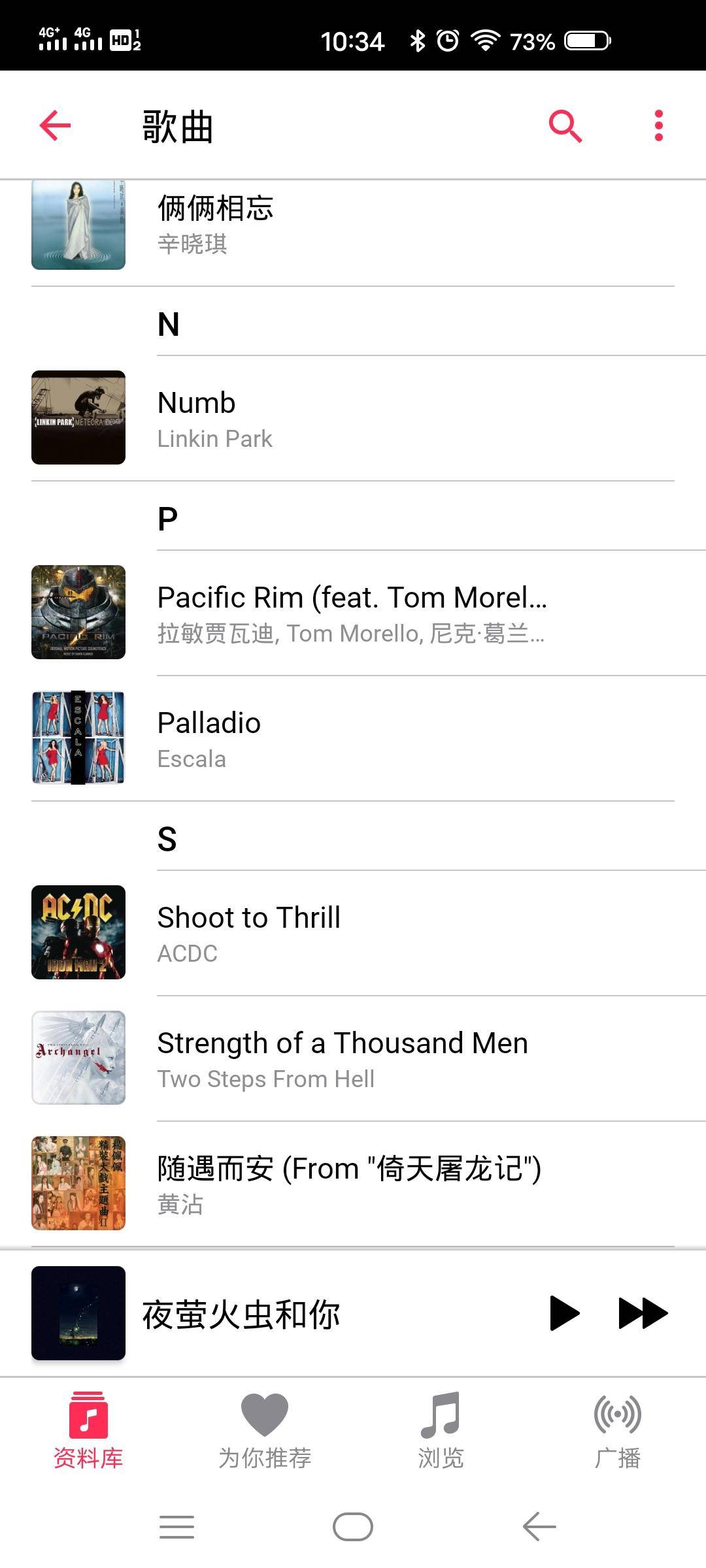Open Strength of a Thousand Men
Image resolution: width=706 pixels, height=1568 pixels.
pyautogui.click(x=353, y=1057)
